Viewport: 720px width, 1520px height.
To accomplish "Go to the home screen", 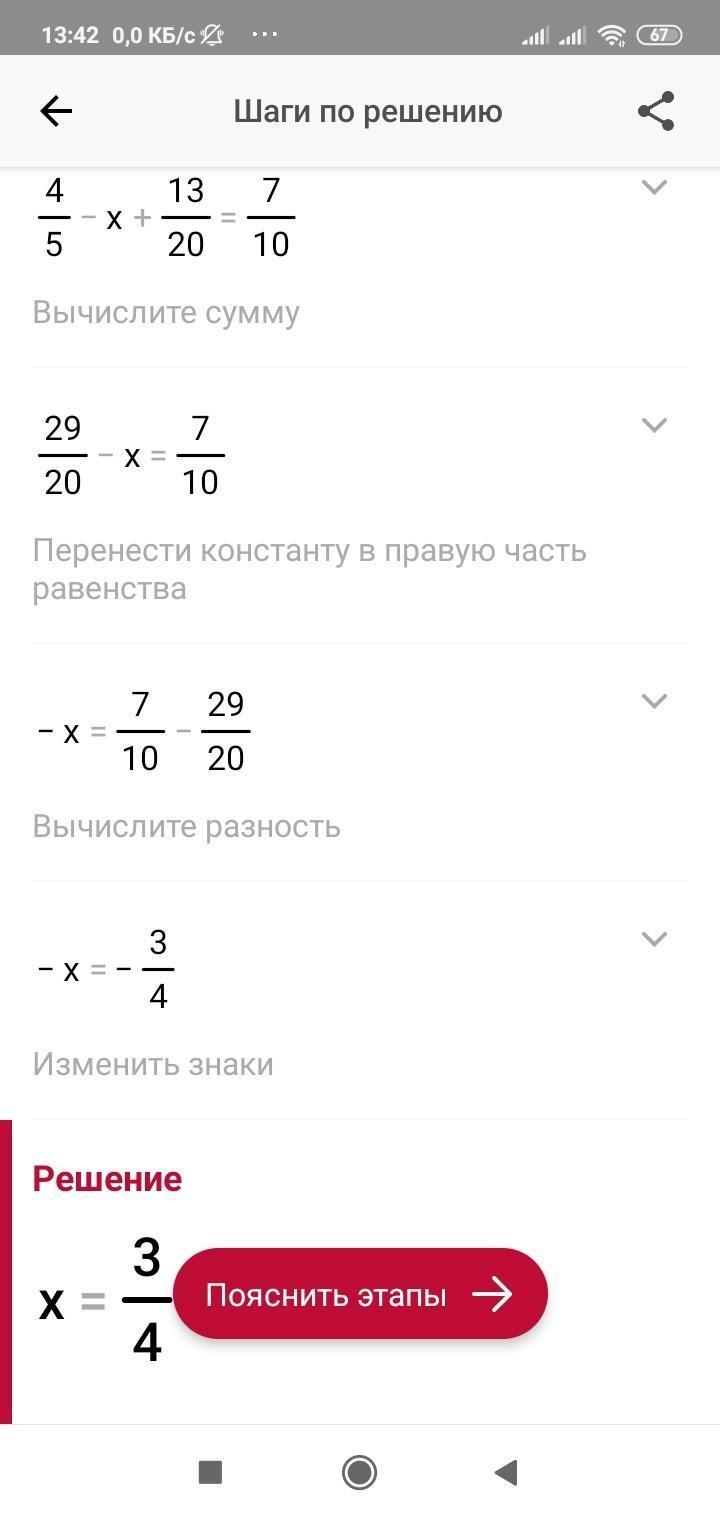I will tap(359, 1472).
